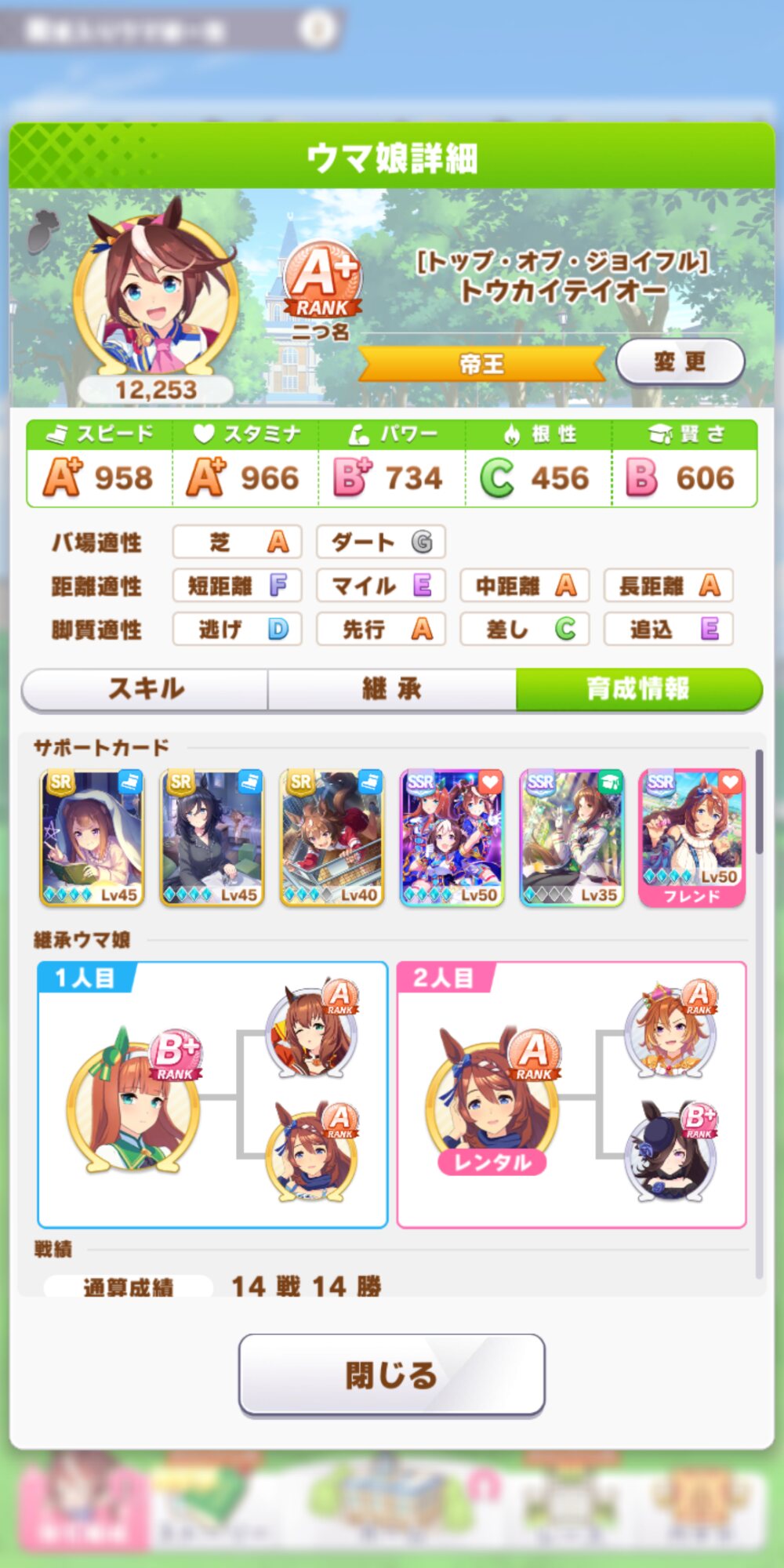Image resolution: width=784 pixels, height=1568 pixels.
Task: Open the second SR Lv45 support card
Action: tap(212, 837)
